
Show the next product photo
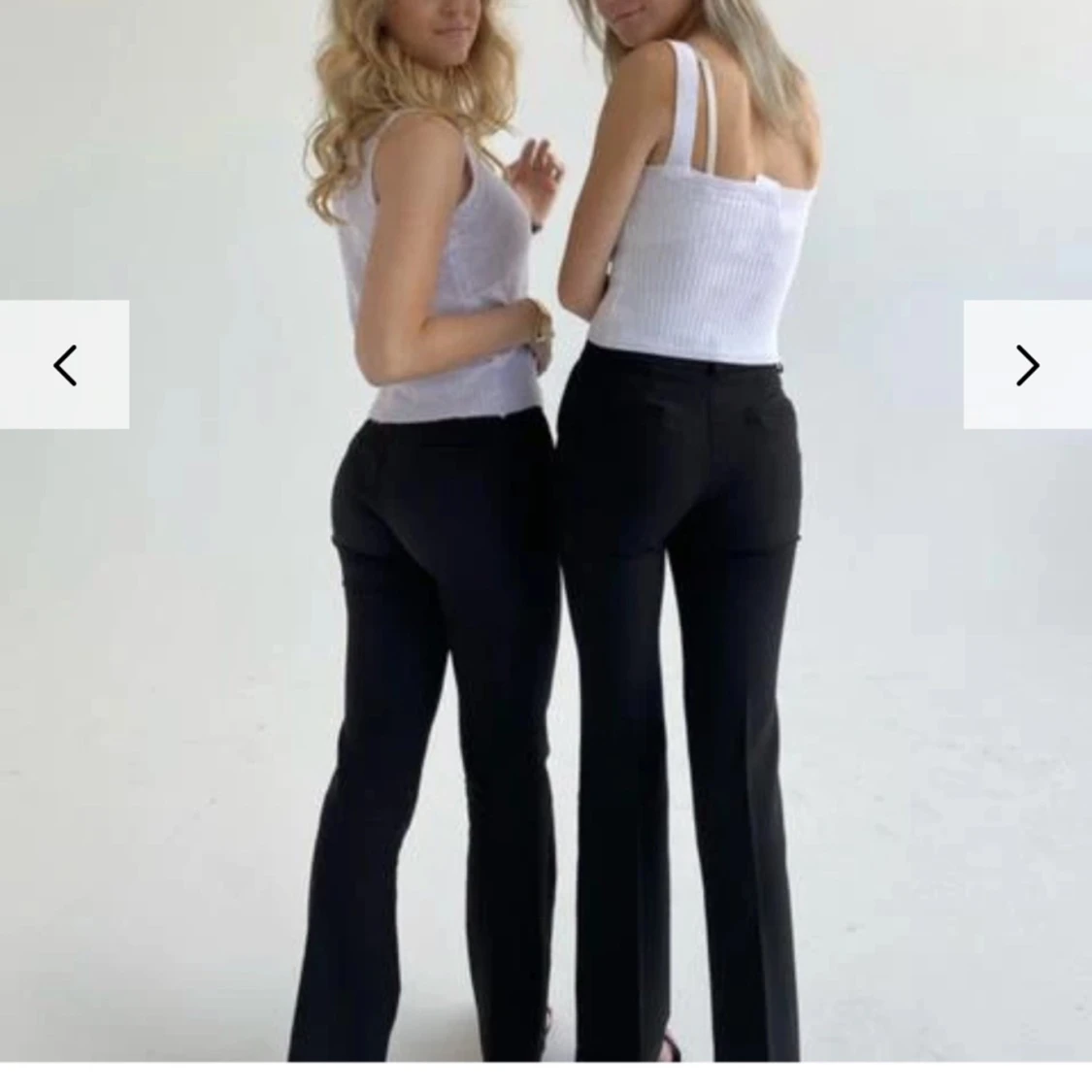pyautogui.click(x=1027, y=365)
